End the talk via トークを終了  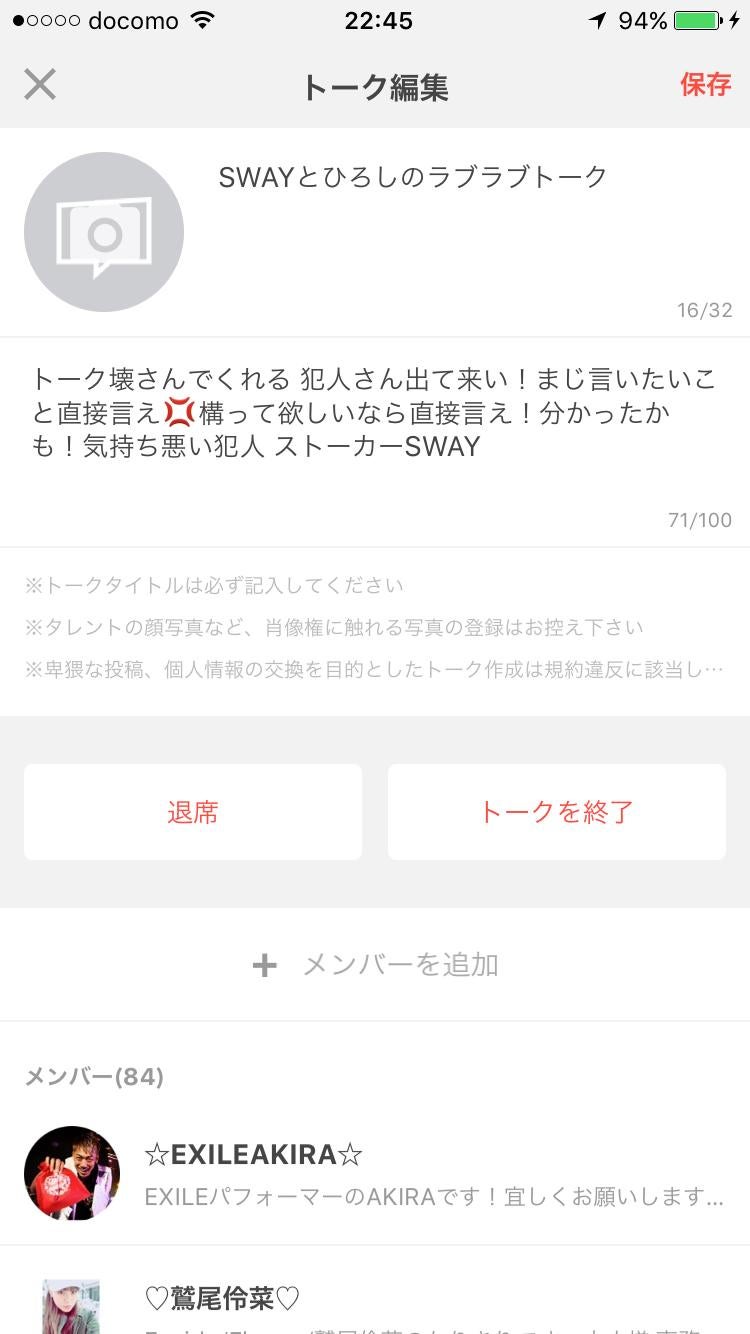point(556,811)
